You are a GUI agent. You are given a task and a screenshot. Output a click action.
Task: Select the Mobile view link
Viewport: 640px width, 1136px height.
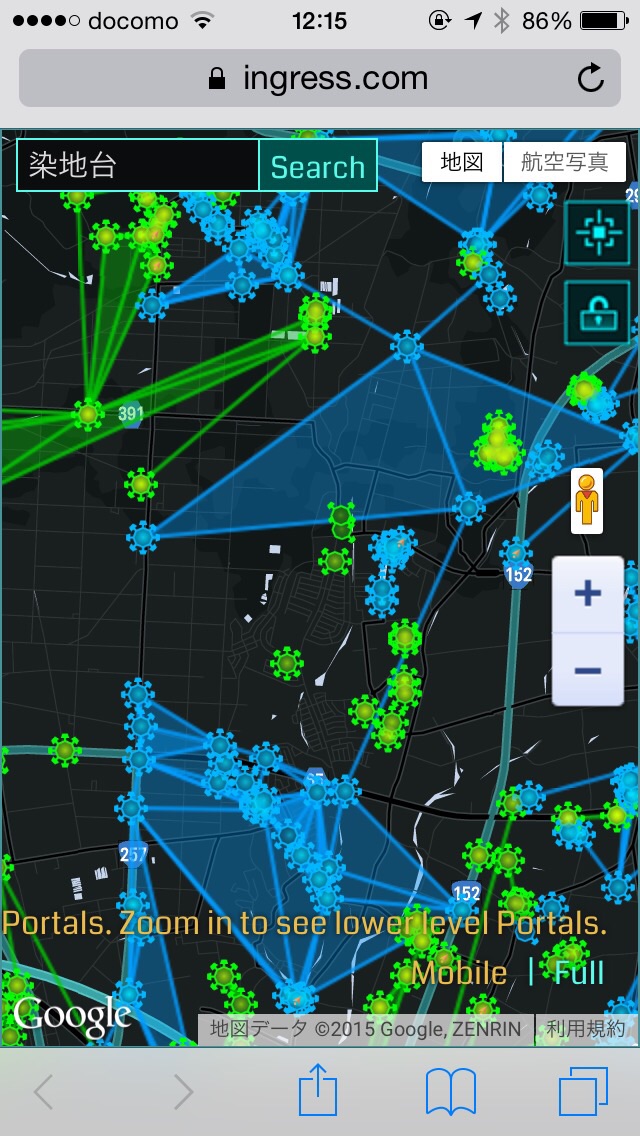tap(459, 972)
